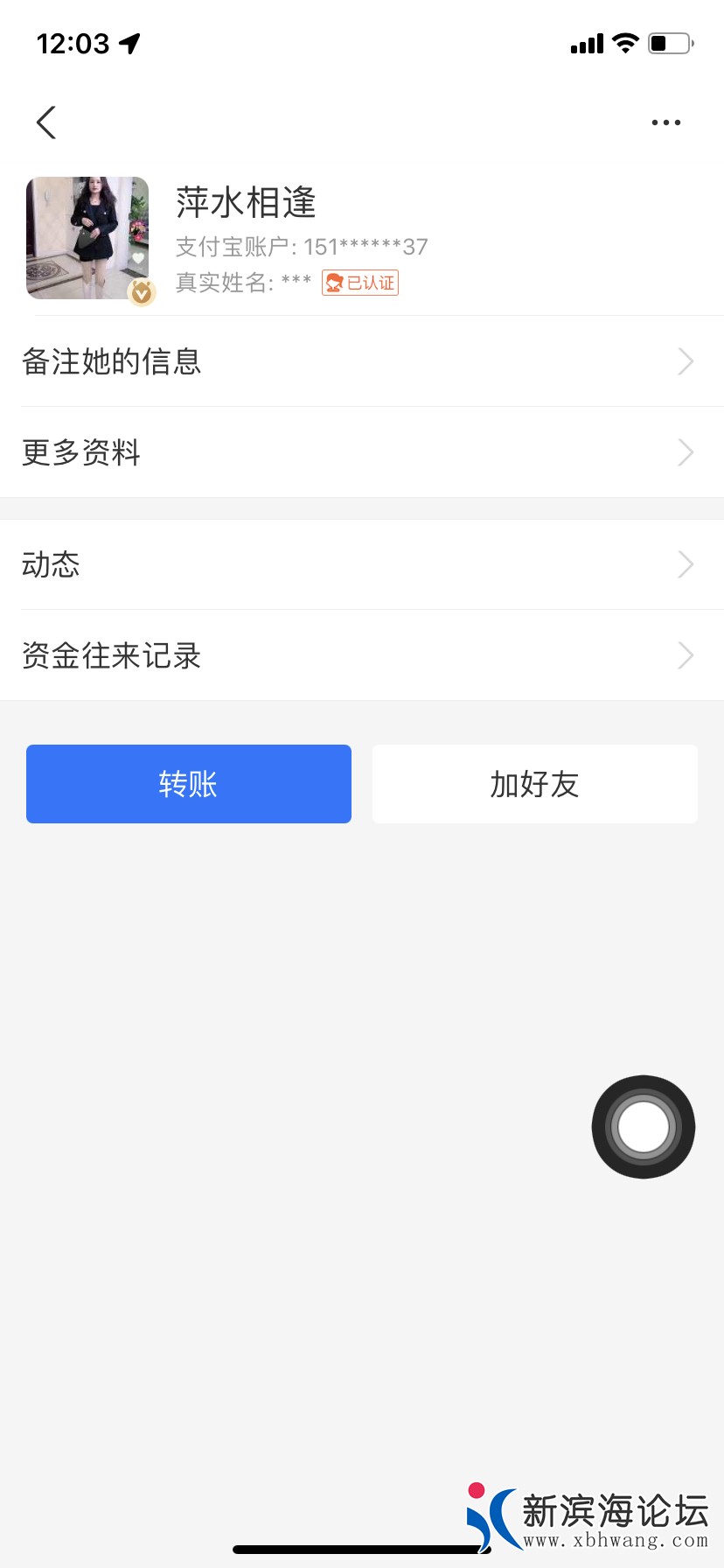Tap the 加好友 button
The image size is (724, 1568).
[x=535, y=784]
